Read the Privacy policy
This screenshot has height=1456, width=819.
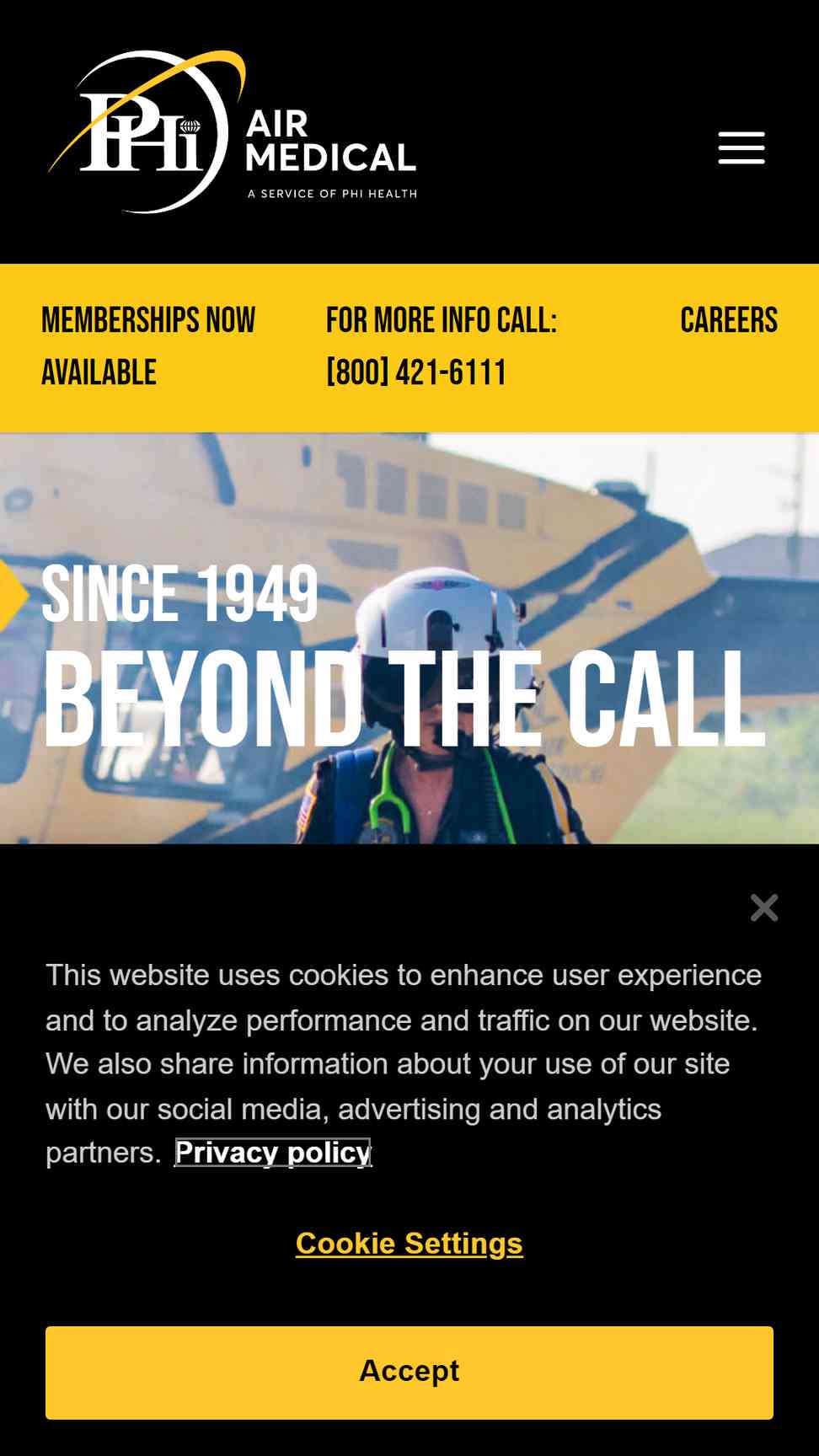[x=273, y=1152]
